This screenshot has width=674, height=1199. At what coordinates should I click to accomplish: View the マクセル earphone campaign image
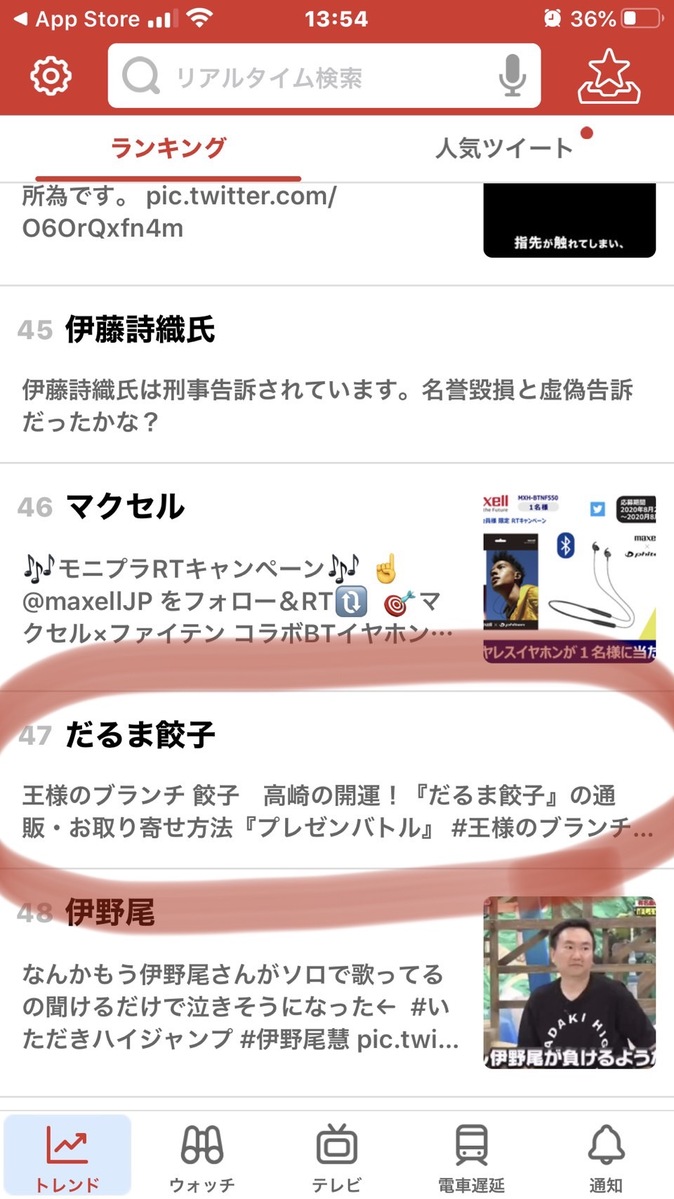click(569, 575)
